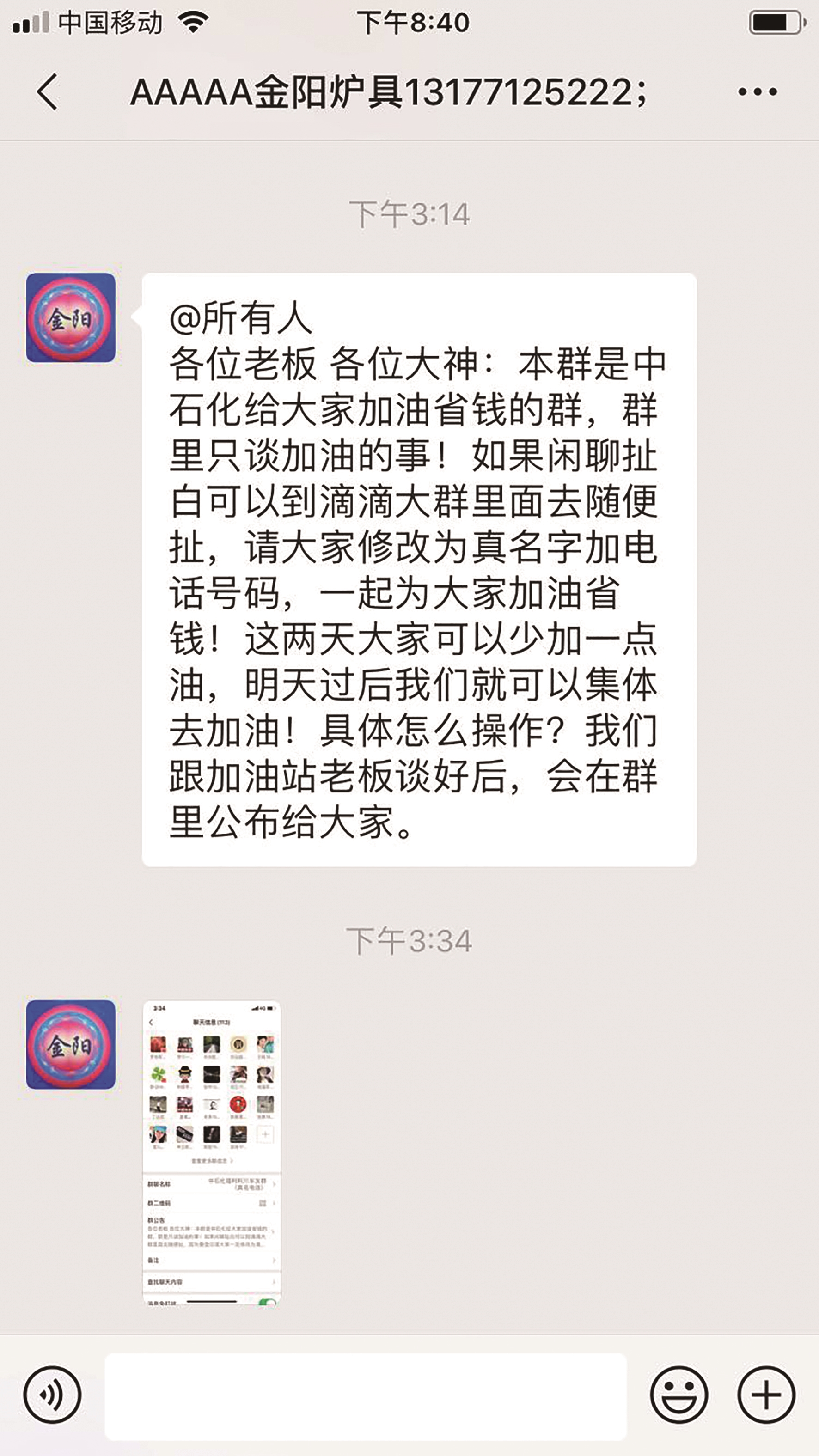Open the plus attachments menu

click(x=766, y=1395)
